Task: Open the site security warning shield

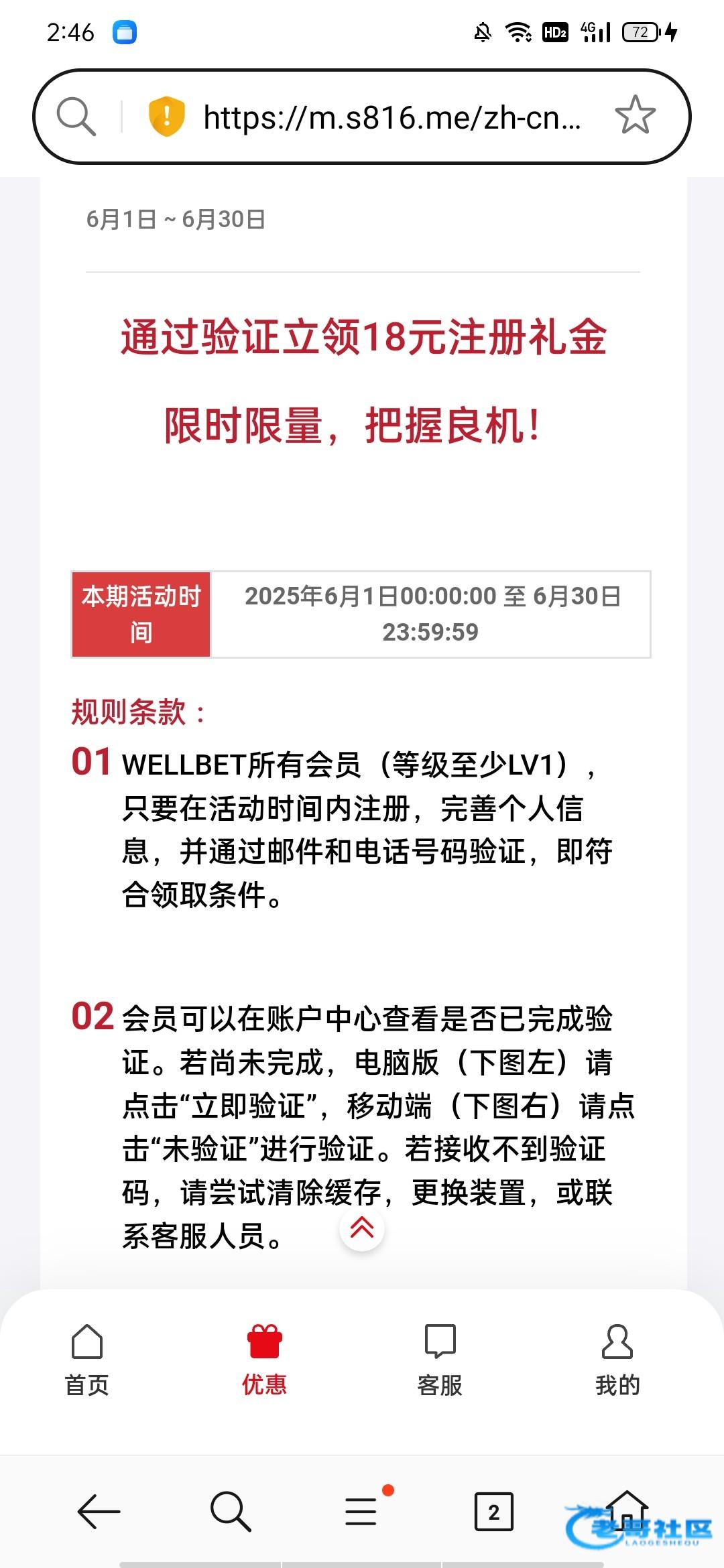Action: tap(166, 117)
